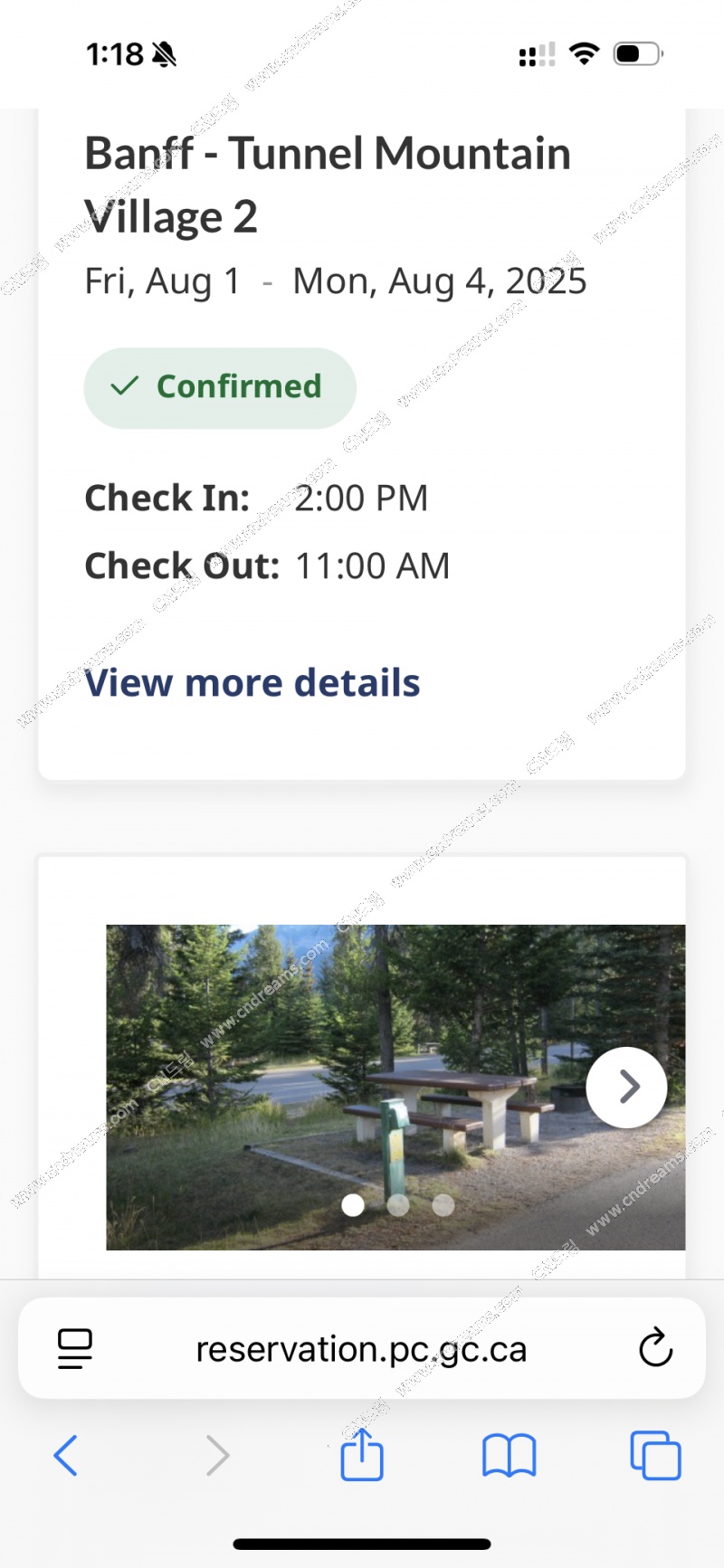
Task: Show all open browser tabs
Action: pyautogui.click(x=655, y=1456)
